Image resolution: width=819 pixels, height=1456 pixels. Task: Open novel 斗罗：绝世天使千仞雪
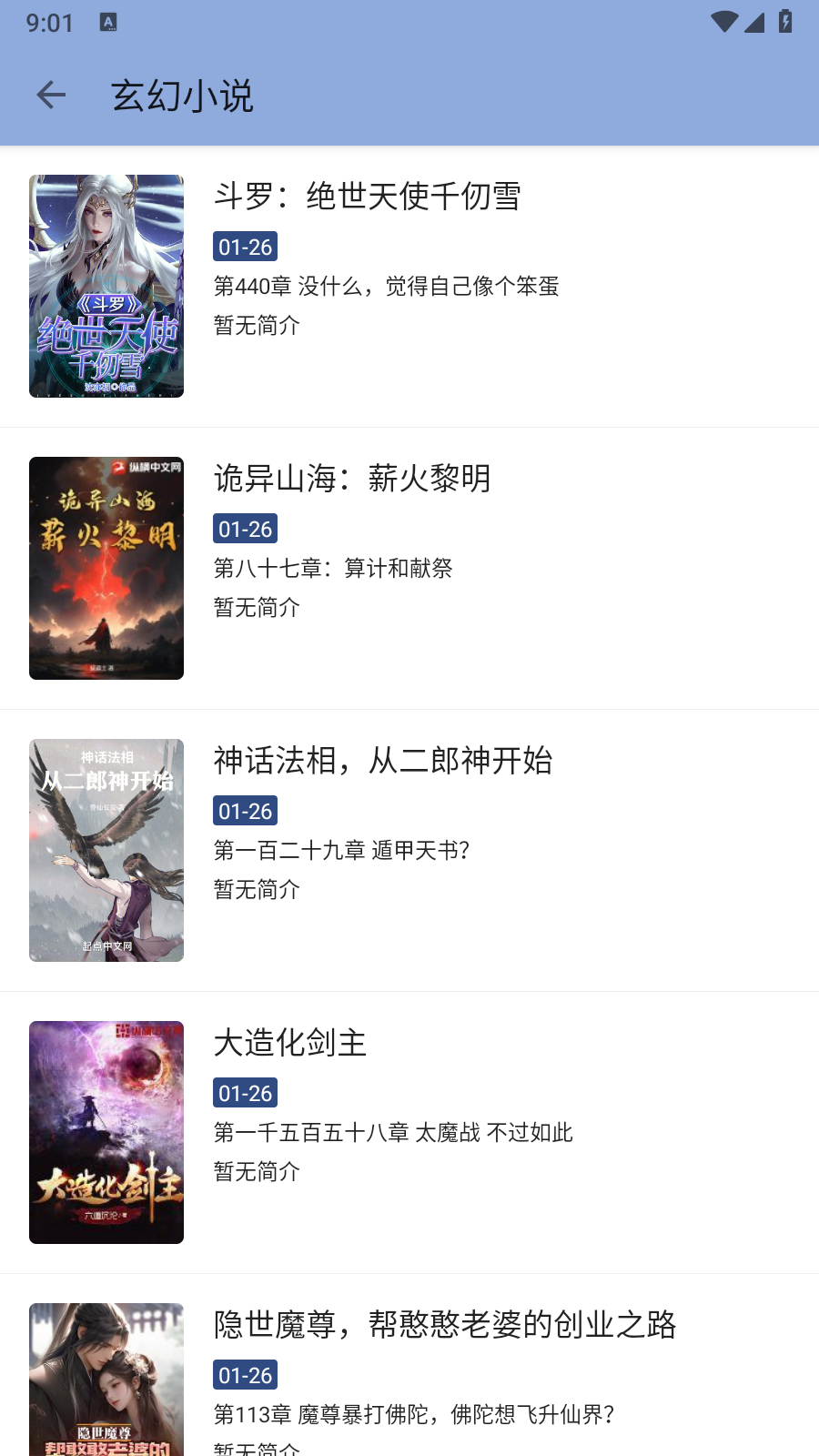pos(367,197)
